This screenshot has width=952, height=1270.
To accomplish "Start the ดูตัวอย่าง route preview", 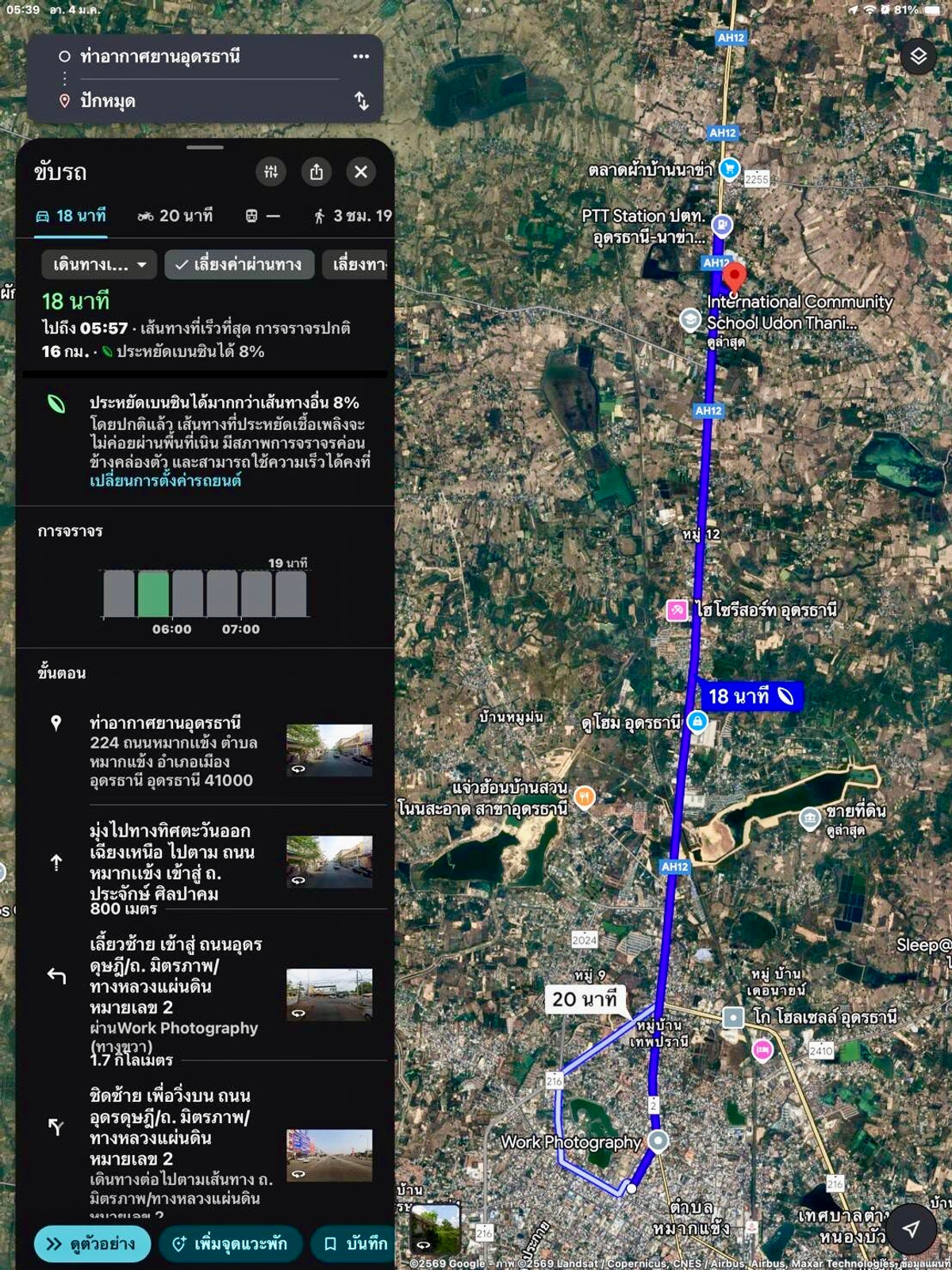I will click(91, 1243).
